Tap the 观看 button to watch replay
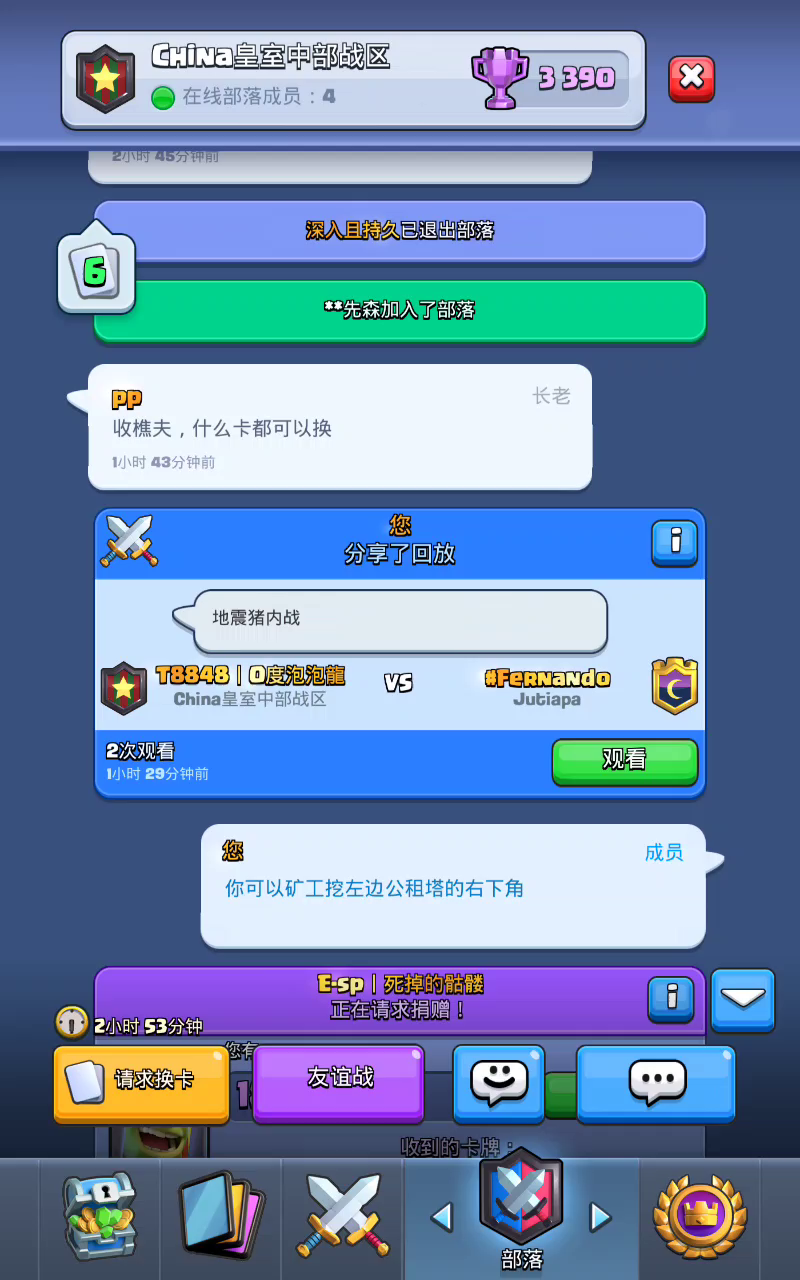Screen dimensions: 800x1280 [x=625, y=762]
